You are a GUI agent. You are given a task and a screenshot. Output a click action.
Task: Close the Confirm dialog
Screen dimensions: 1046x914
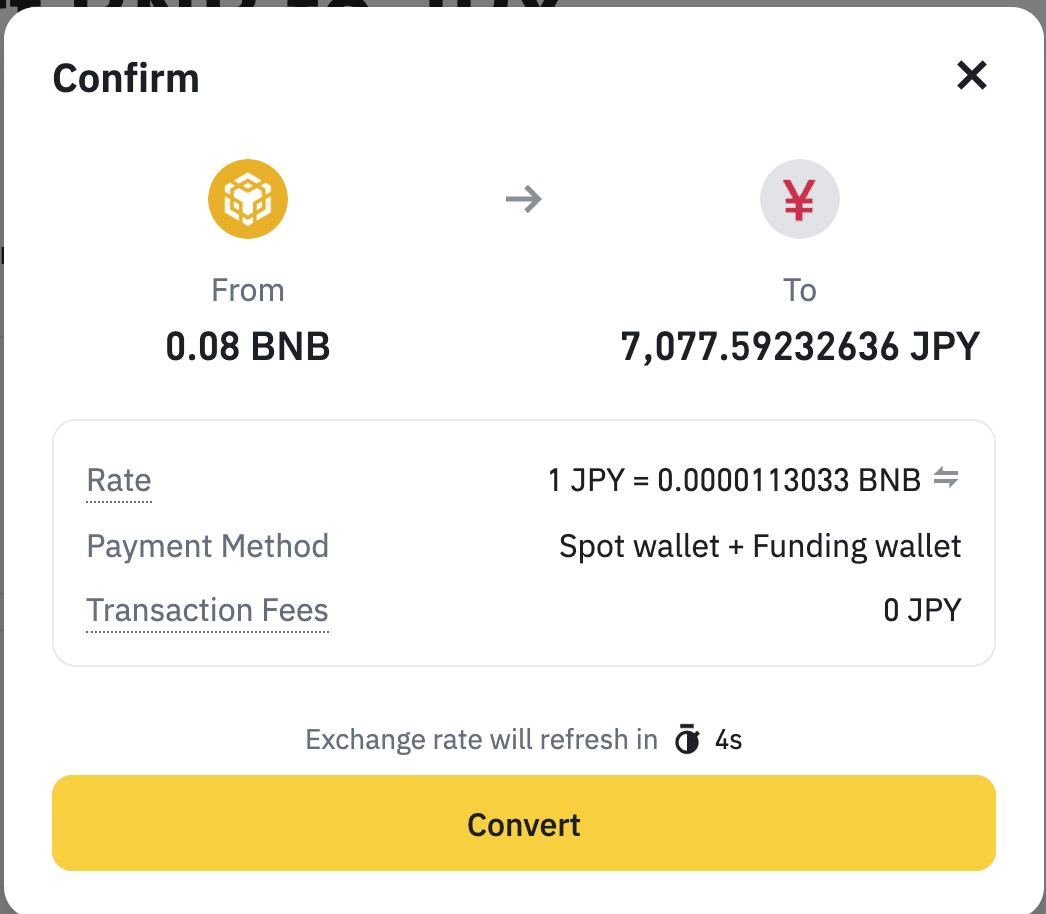[972, 76]
